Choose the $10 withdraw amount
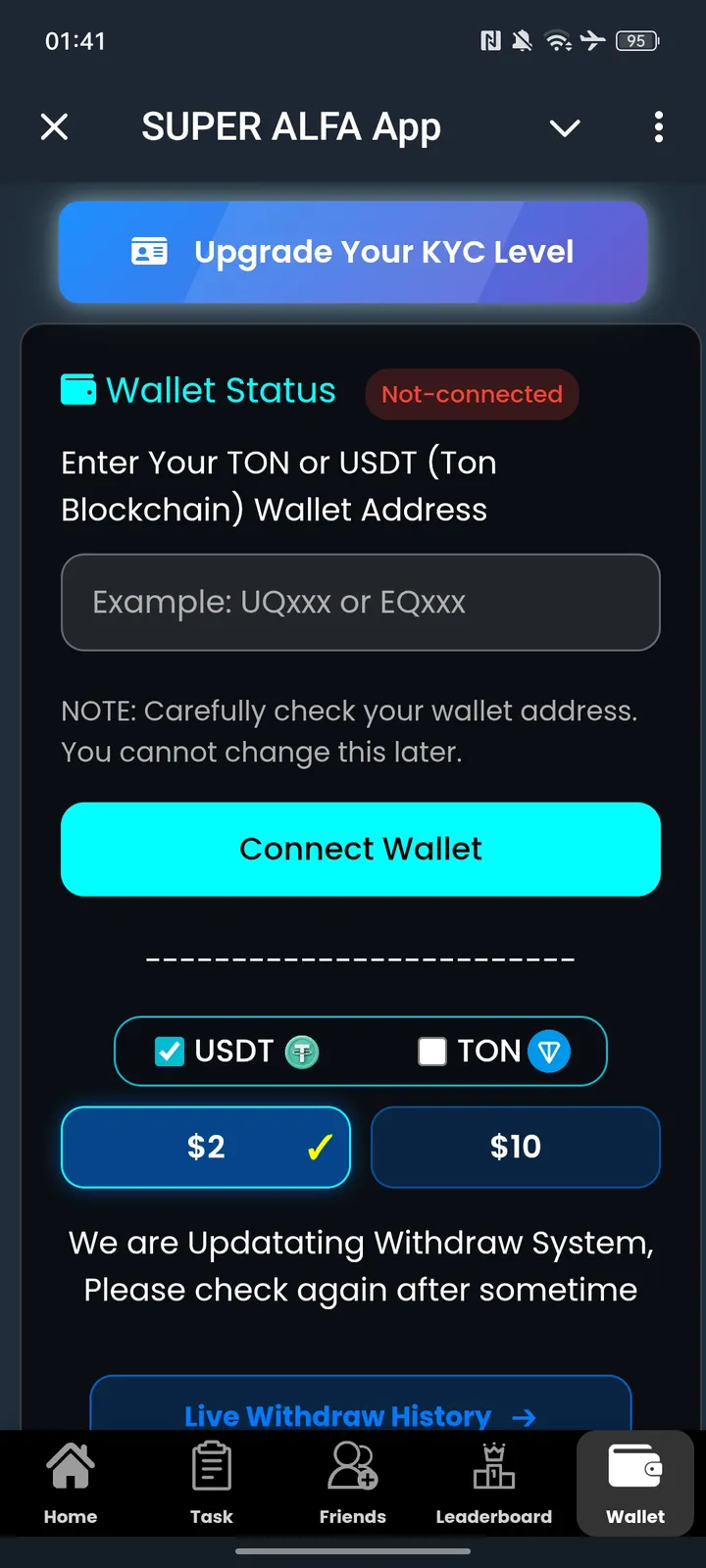Image resolution: width=706 pixels, height=1568 pixels. tap(516, 1147)
